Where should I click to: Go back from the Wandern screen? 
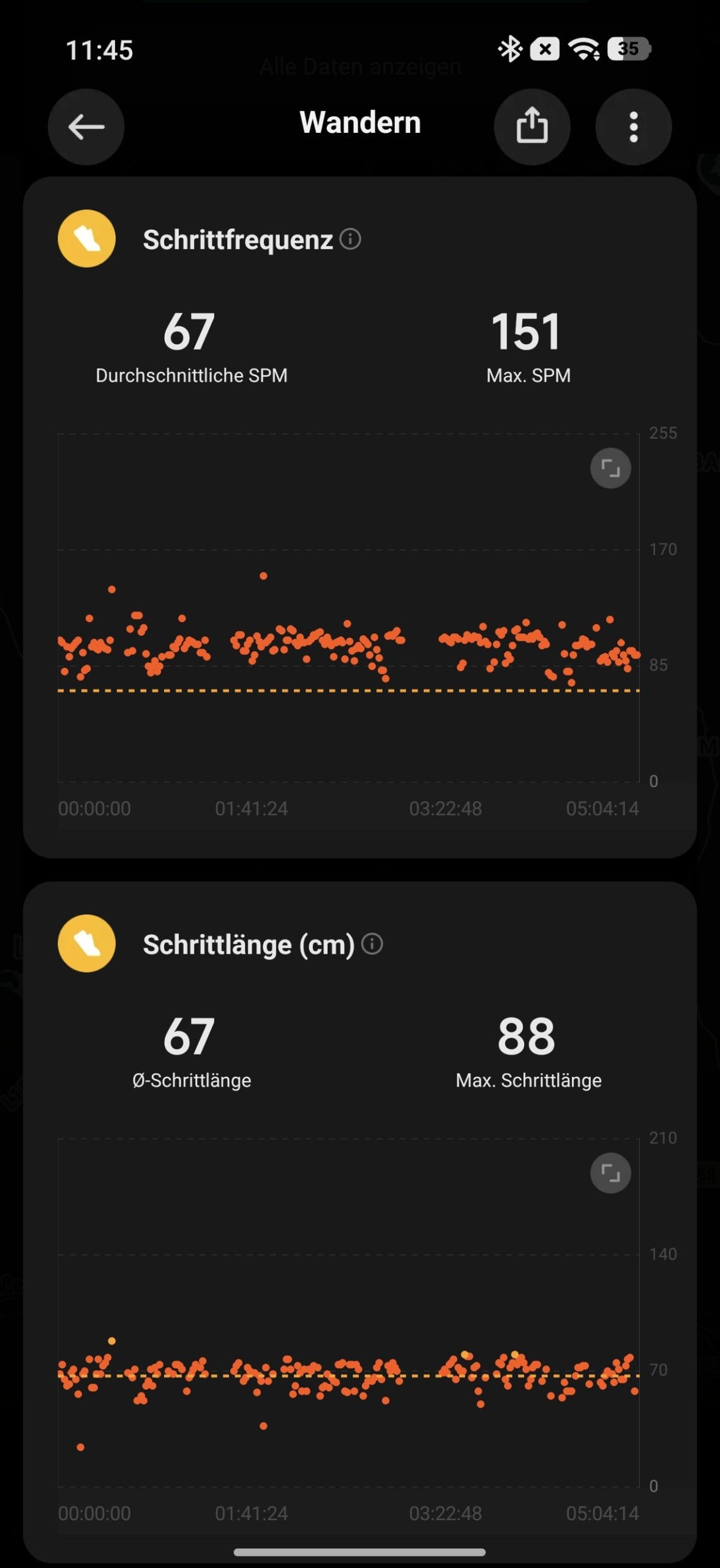pyautogui.click(x=86, y=127)
